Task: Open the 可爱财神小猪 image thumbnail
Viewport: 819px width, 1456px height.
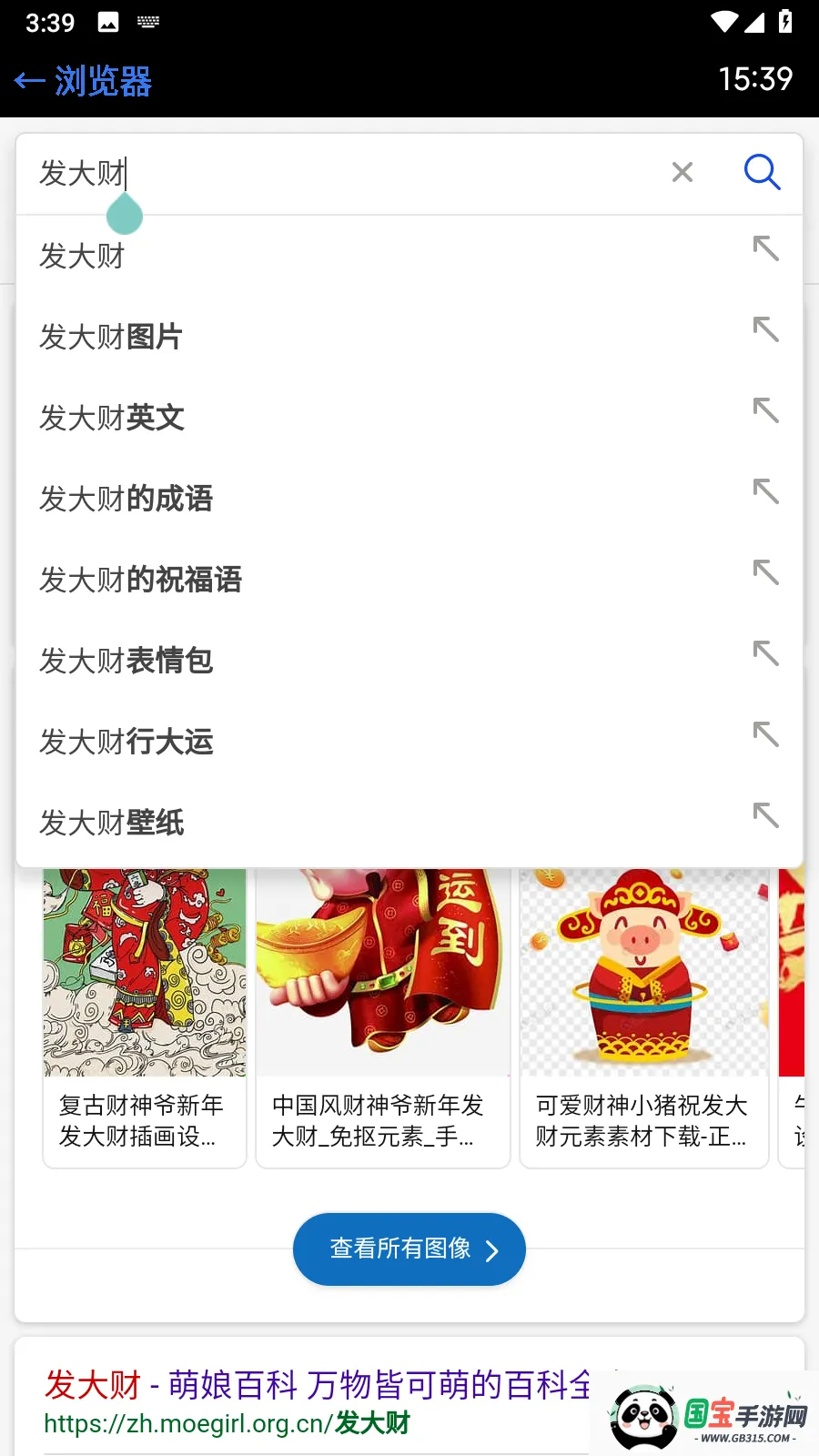Action: pos(643,969)
